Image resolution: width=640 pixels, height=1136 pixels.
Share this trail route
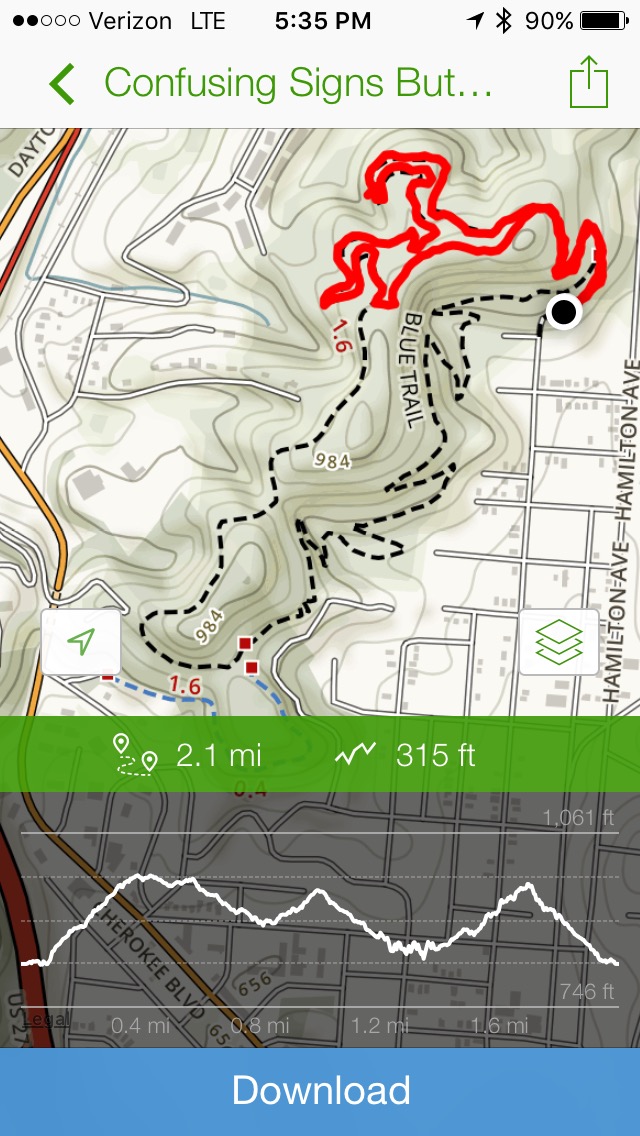(588, 83)
